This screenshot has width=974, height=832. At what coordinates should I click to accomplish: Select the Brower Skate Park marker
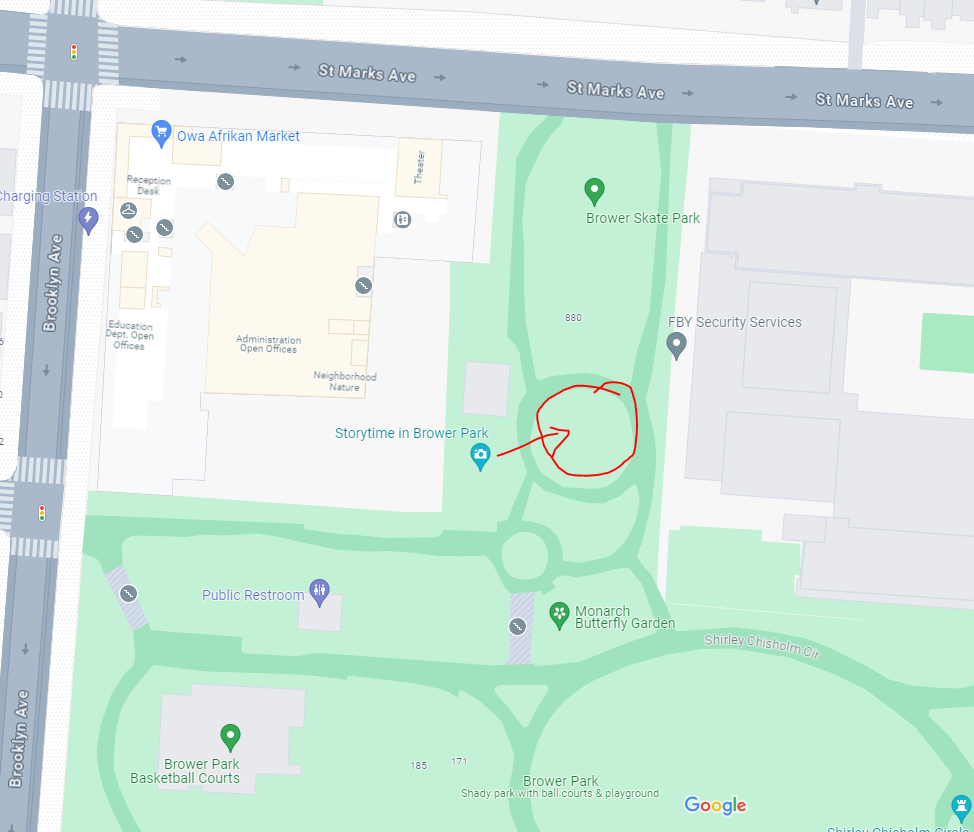[x=594, y=189]
